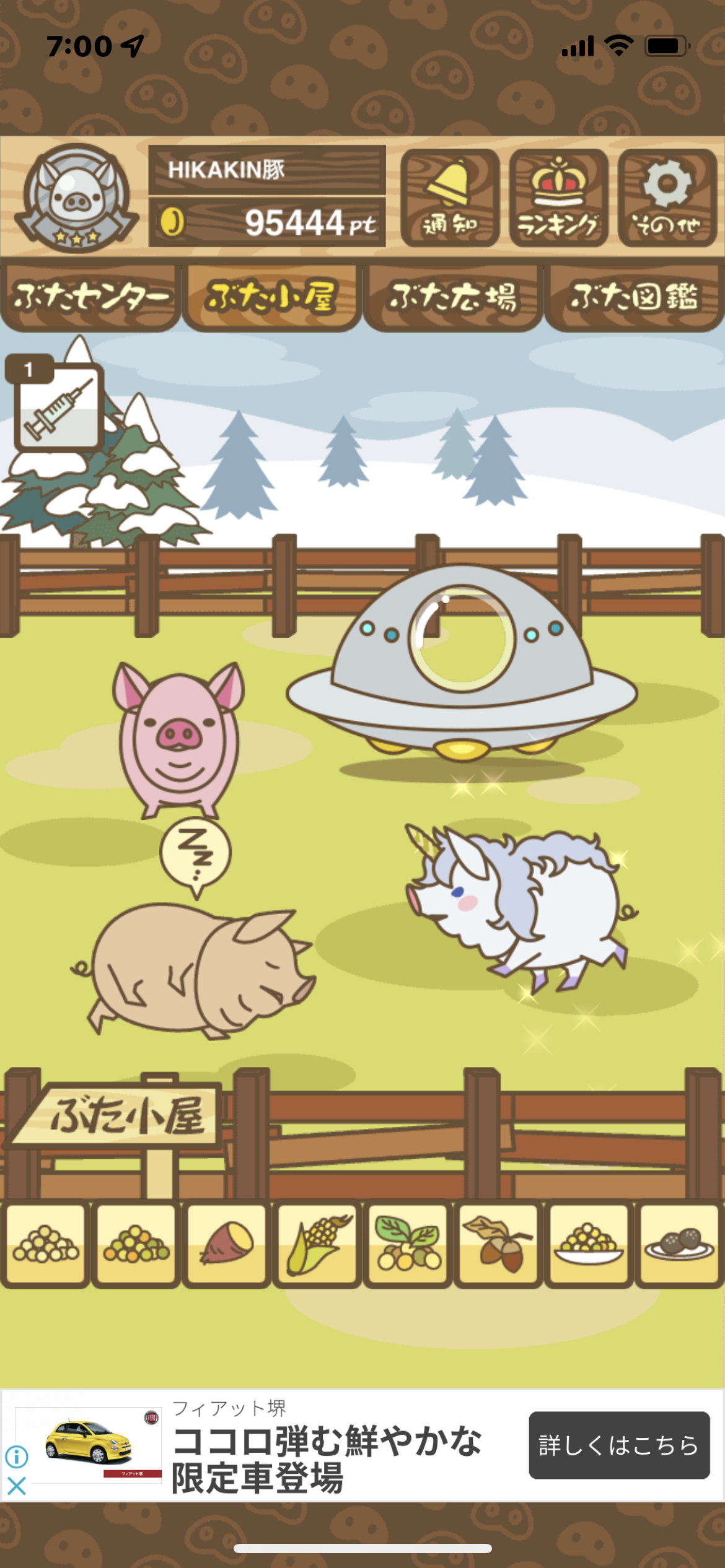Open the 通知 notifications bell
725x1568 pixels.
pos(450,198)
